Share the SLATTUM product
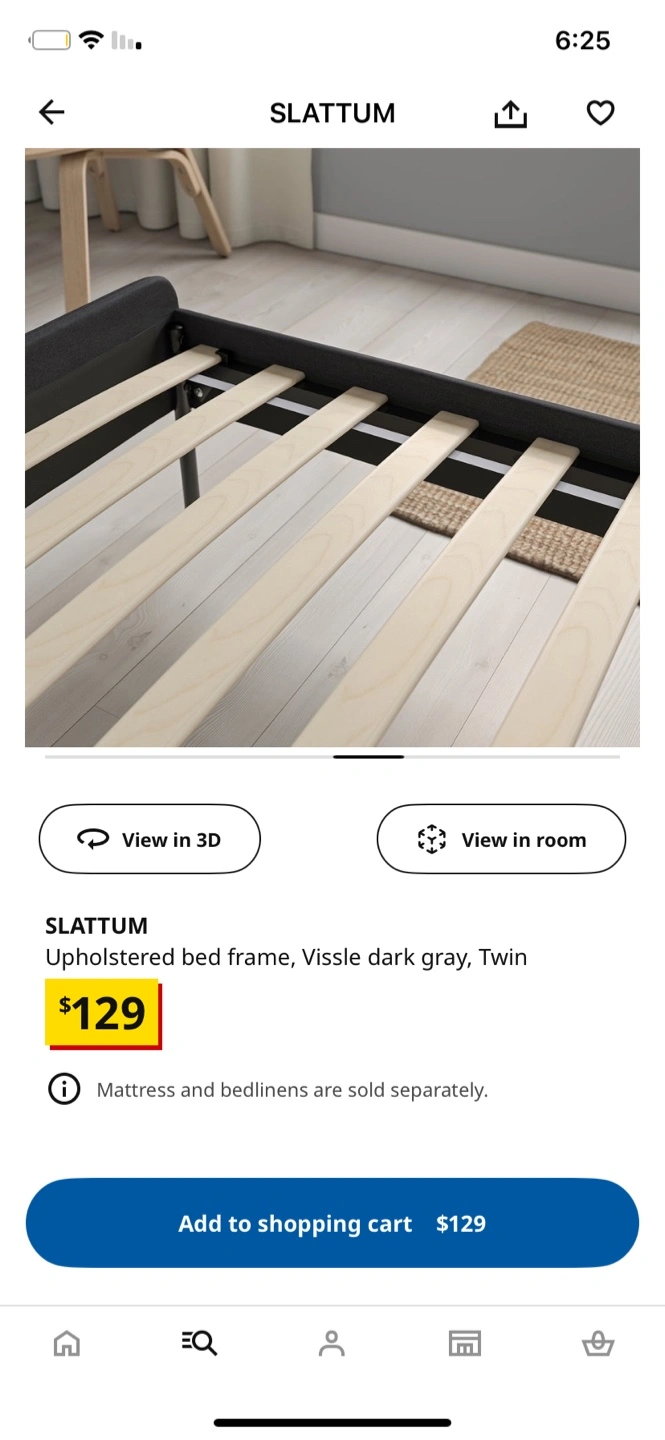Image resolution: width=665 pixels, height=1440 pixels. [510, 114]
